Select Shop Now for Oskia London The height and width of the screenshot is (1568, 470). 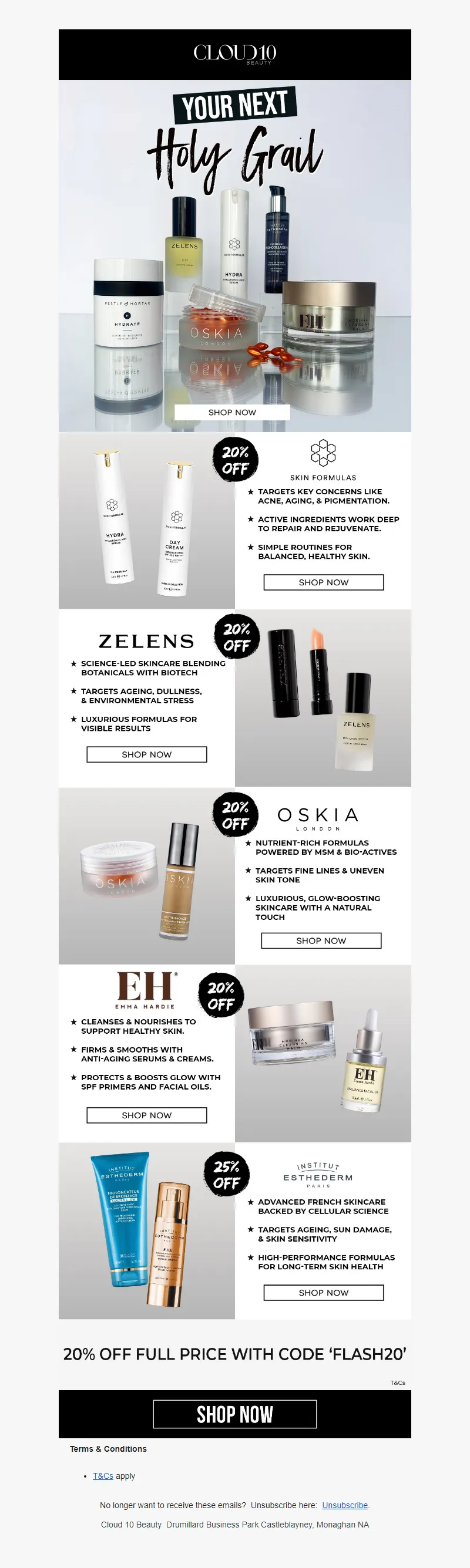click(x=321, y=940)
